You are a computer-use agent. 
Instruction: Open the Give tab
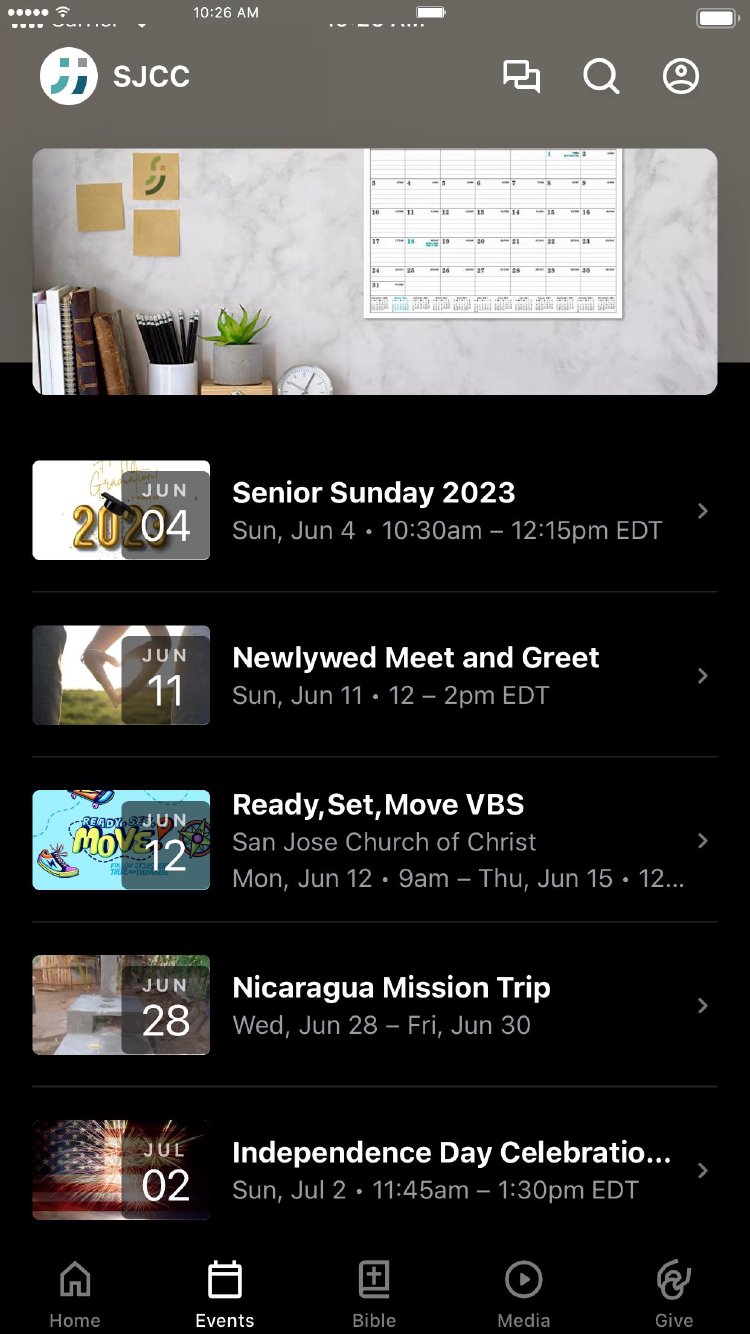pyautogui.click(x=674, y=1294)
